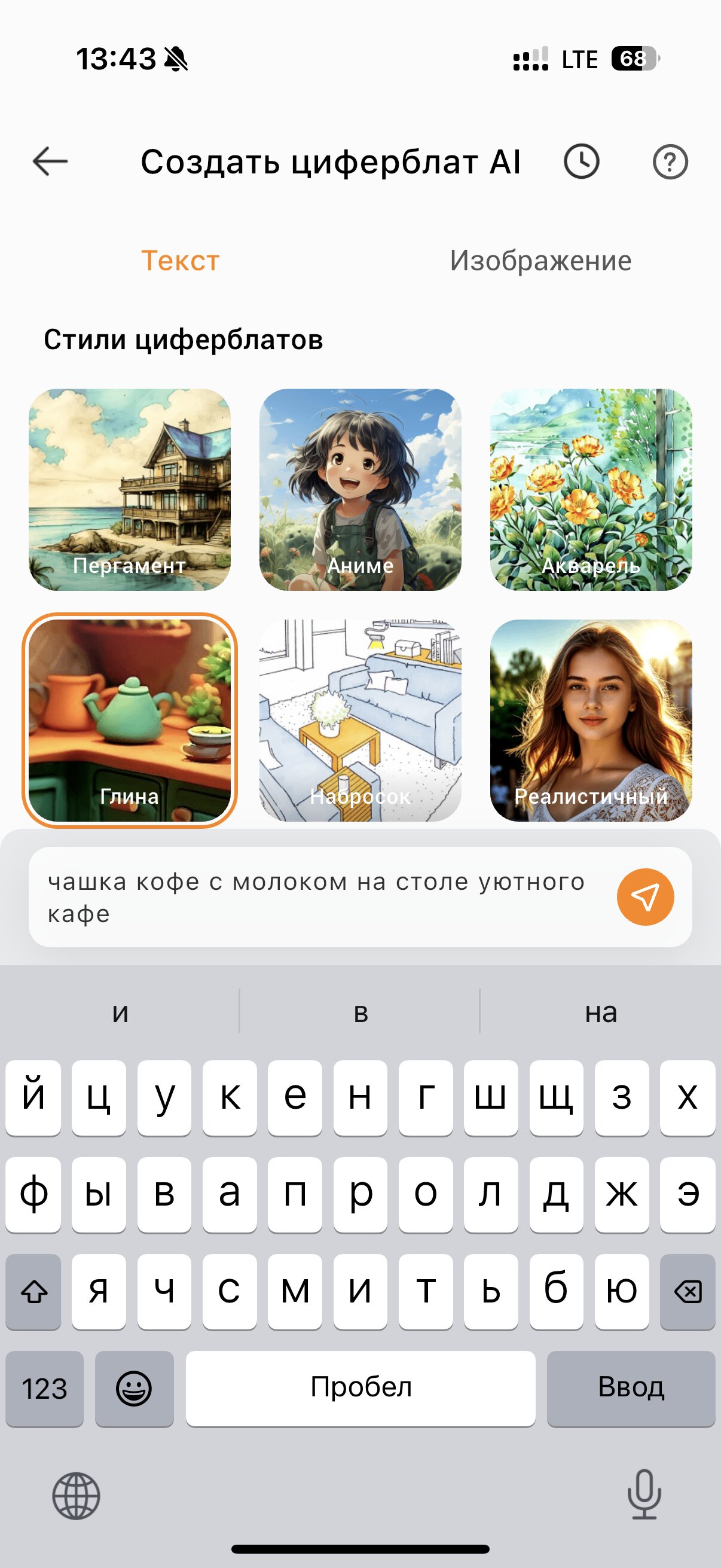Screen dimensions: 721x1568
Task: Choose the Аниме style
Action: (x=360, y=489)
